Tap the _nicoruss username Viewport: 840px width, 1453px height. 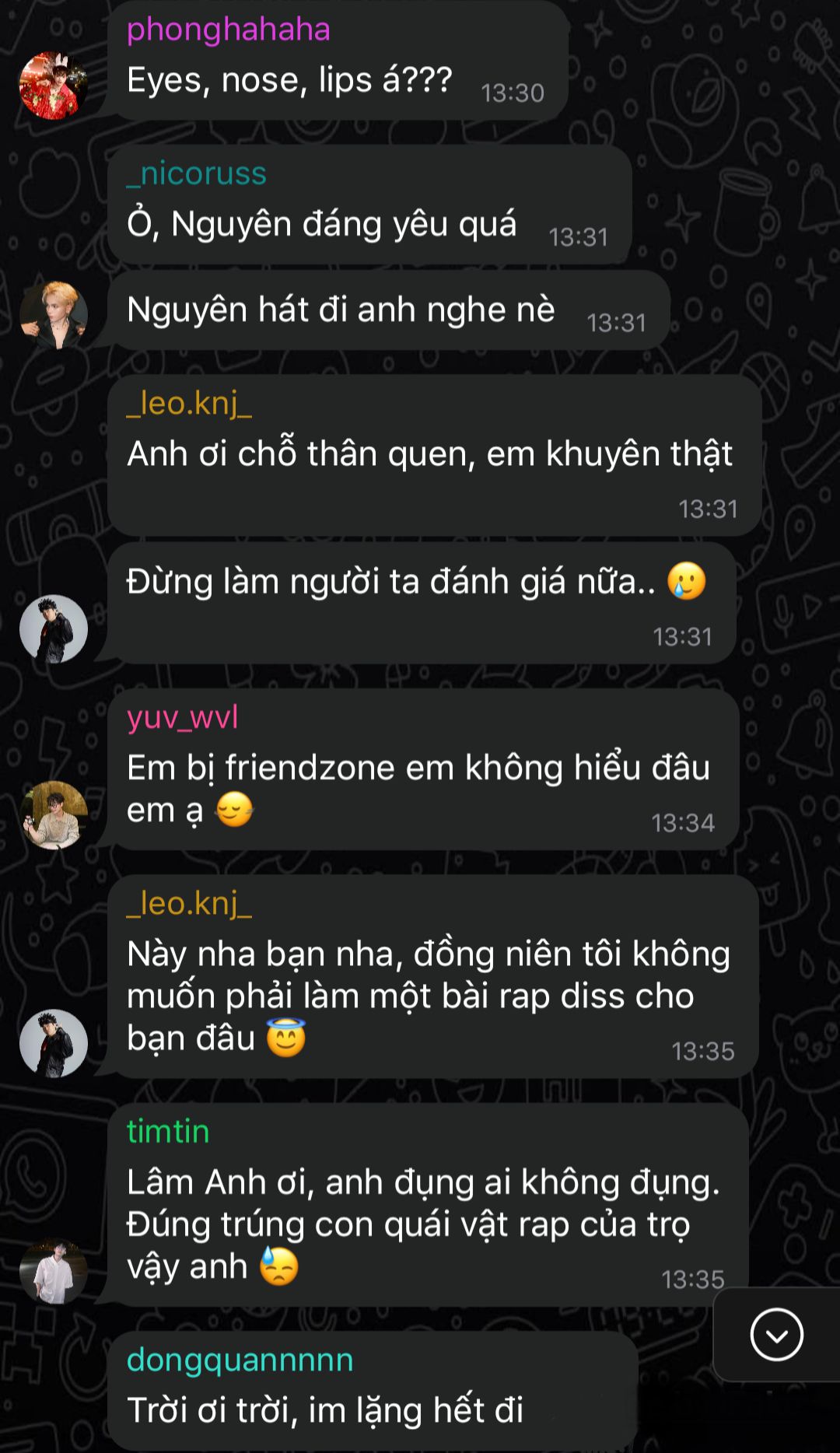(x=196, y=173)
